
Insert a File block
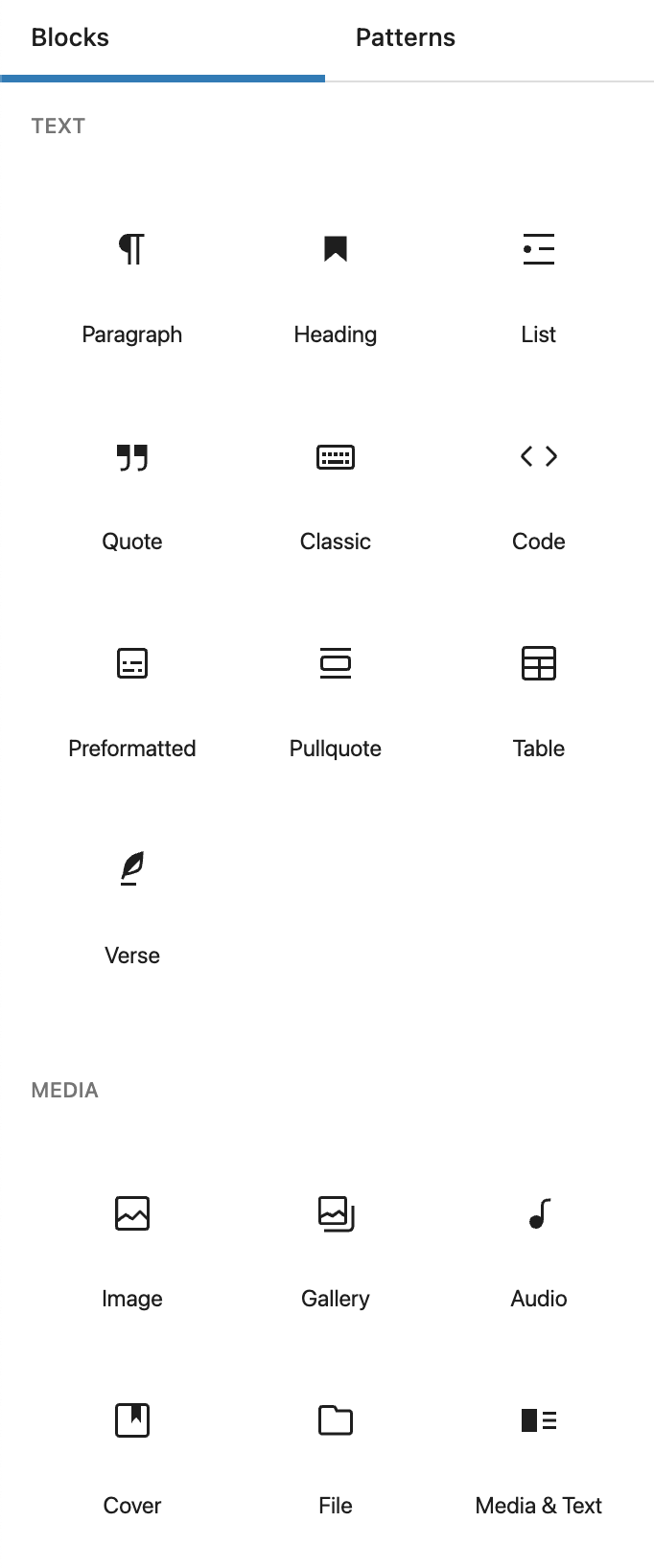tap(336, 1459)
